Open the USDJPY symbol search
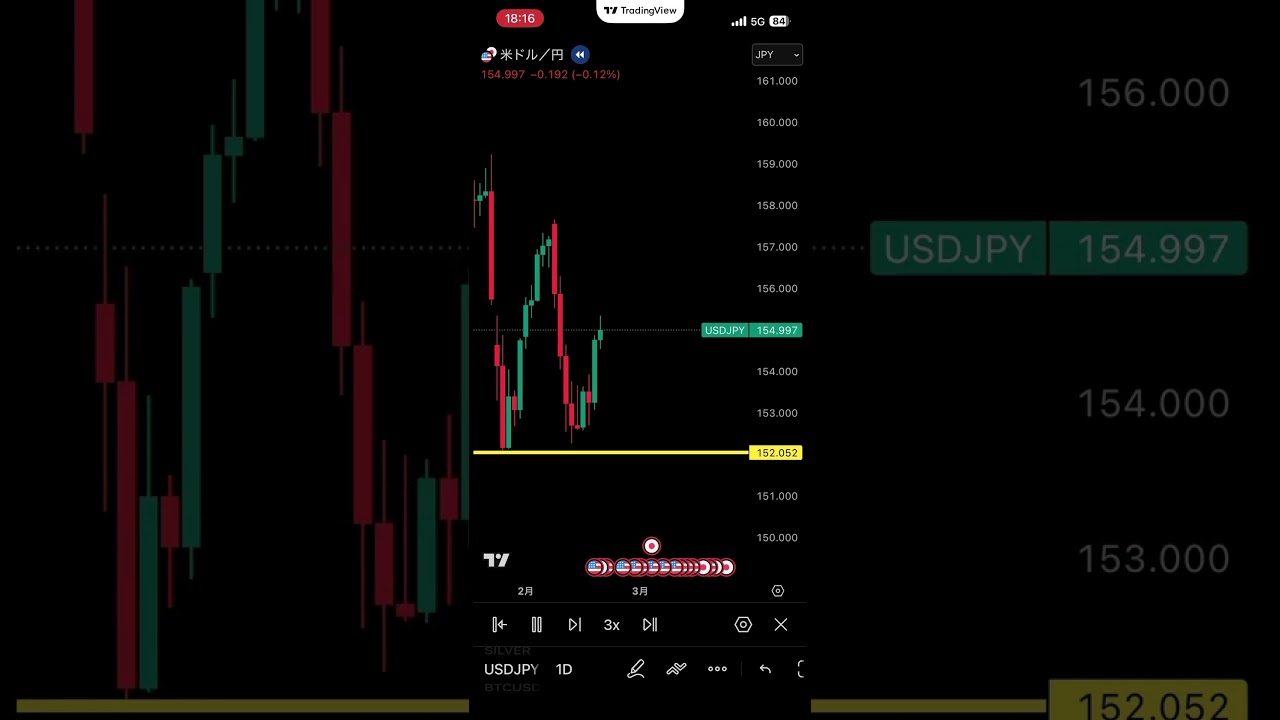 tap(511, 669)
